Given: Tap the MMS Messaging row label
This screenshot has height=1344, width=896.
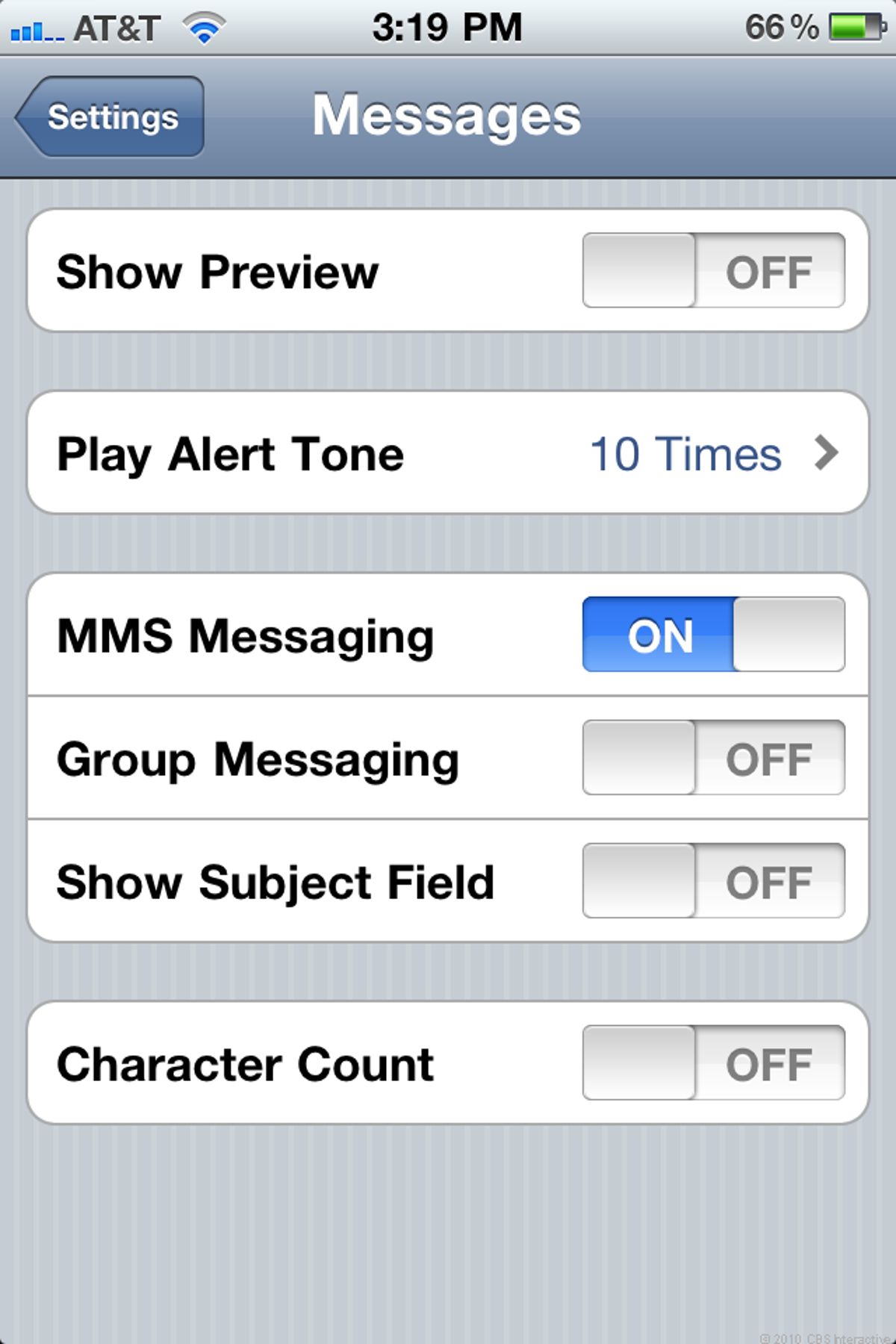Looking at the screenshot, I should point(245,635).
